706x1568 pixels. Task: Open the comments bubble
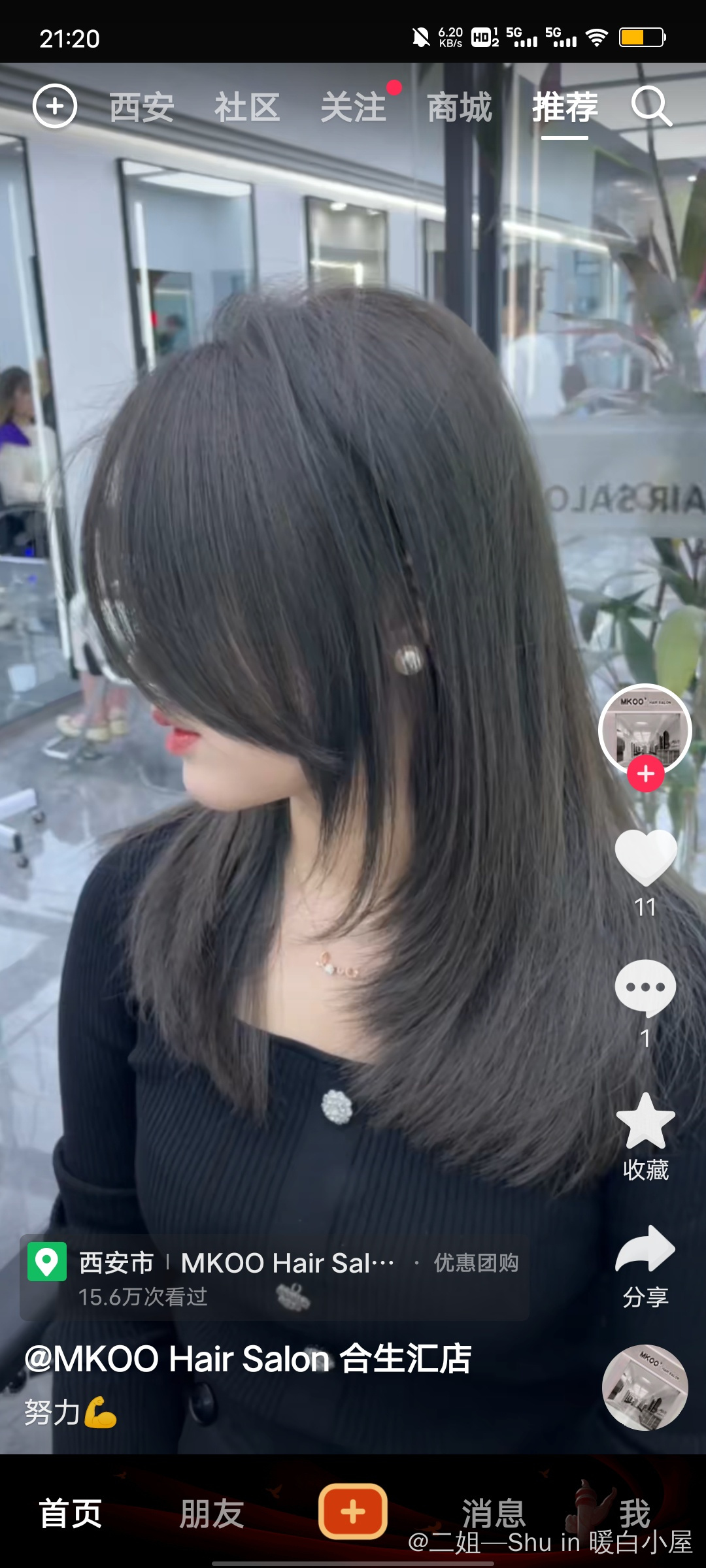646,987
